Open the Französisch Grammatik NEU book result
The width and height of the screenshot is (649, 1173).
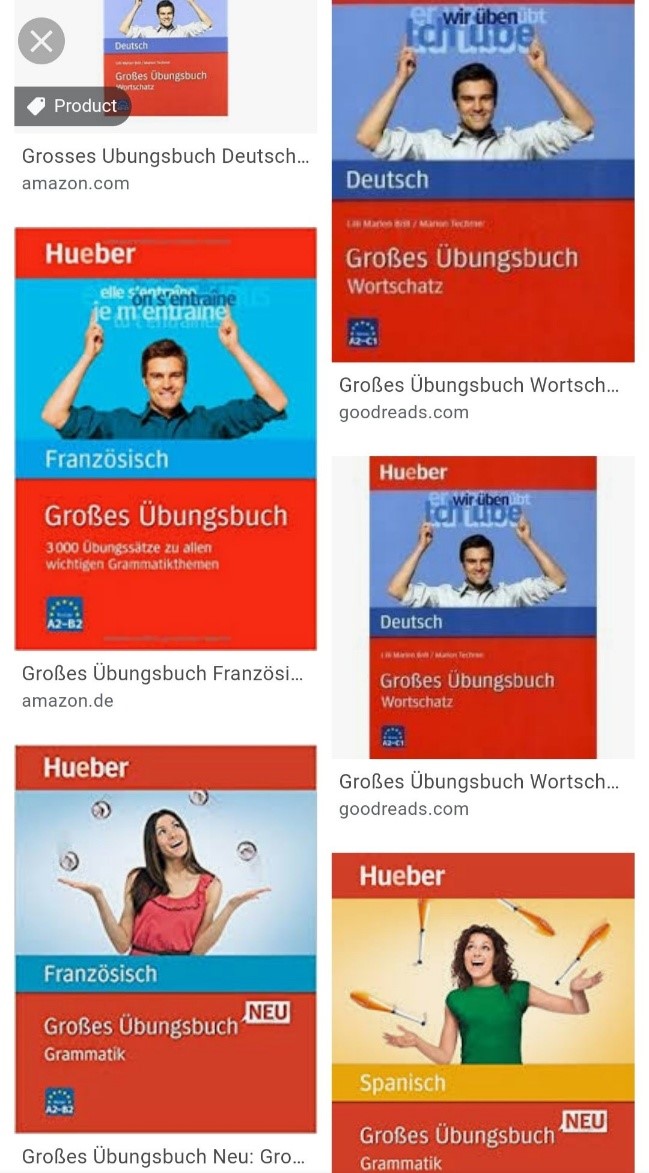click(165, 938)
